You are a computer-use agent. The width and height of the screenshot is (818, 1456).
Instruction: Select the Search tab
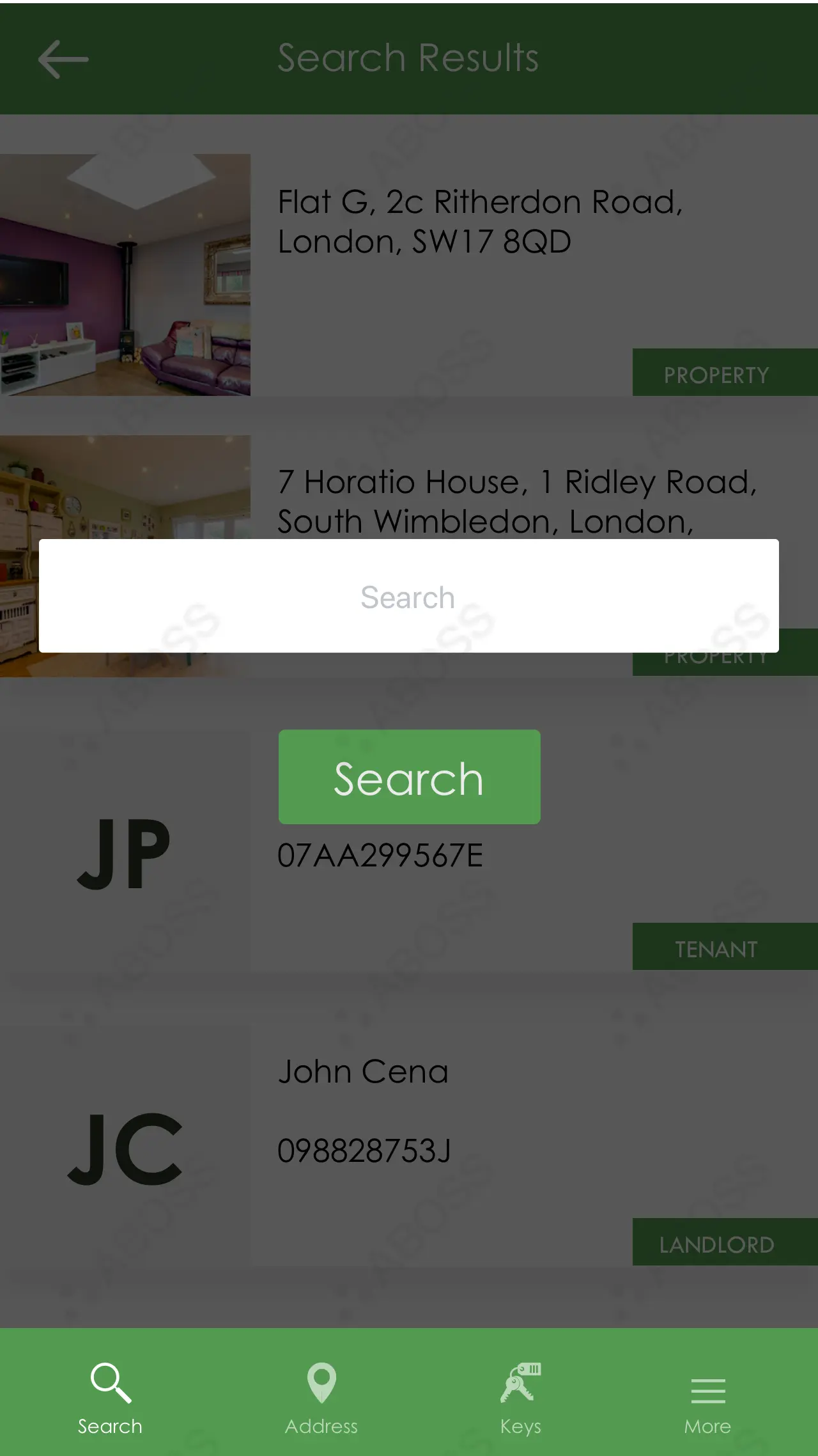click(110, 1398)
